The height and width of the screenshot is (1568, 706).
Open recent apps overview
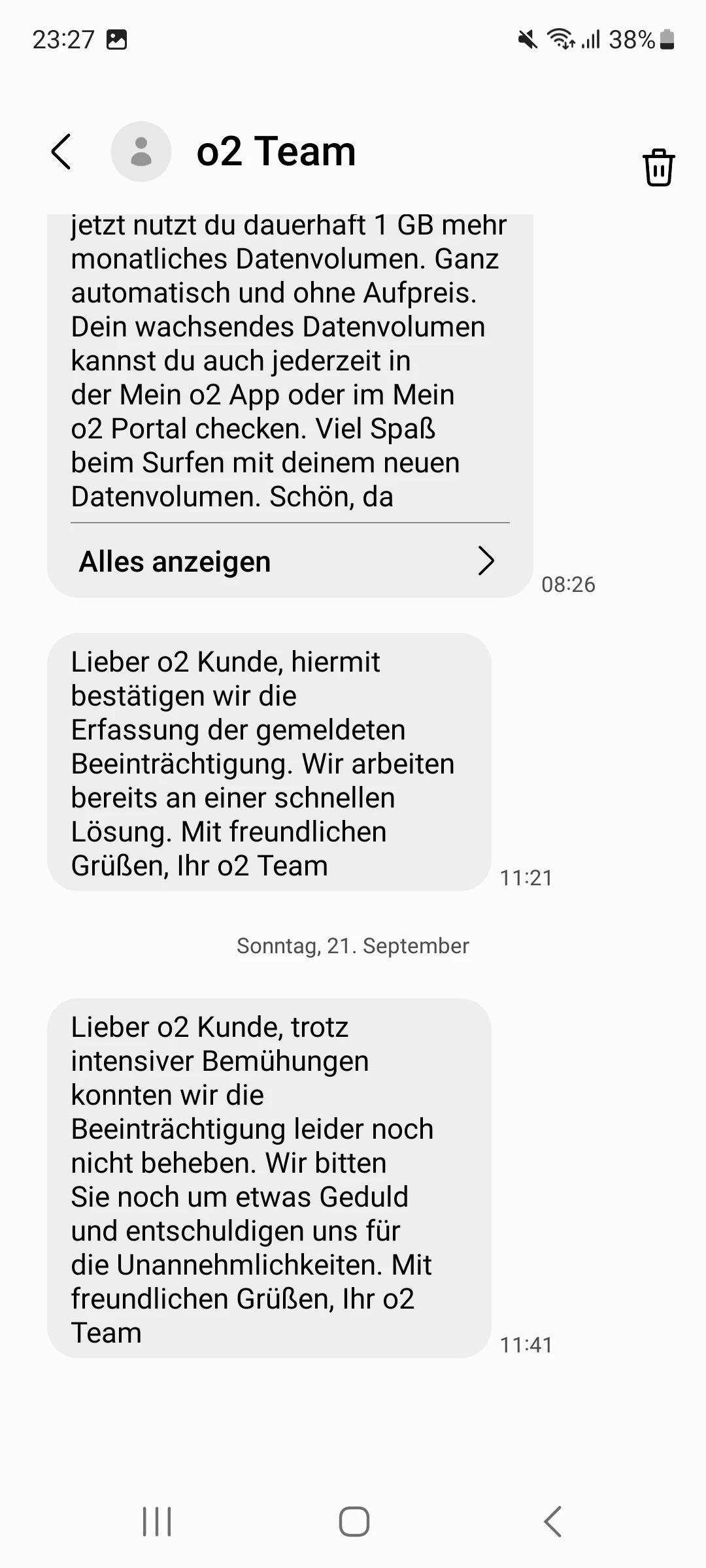(x=157, y=1522)
